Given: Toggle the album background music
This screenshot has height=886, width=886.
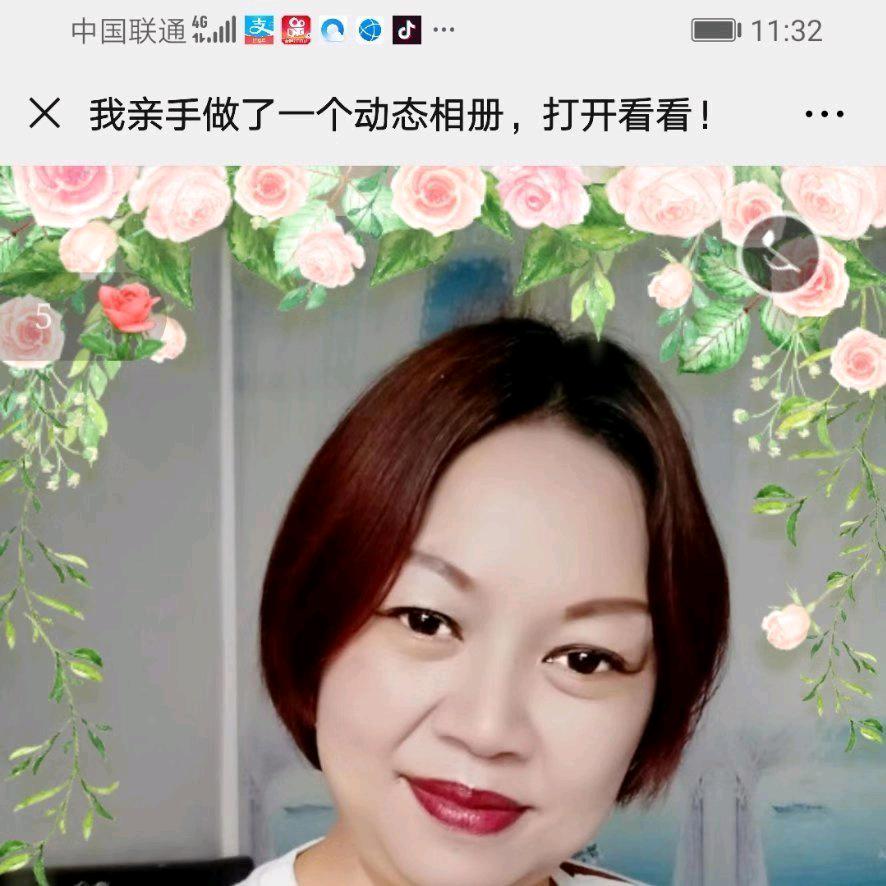Looking at the screenshot, I should click(779, 255).
